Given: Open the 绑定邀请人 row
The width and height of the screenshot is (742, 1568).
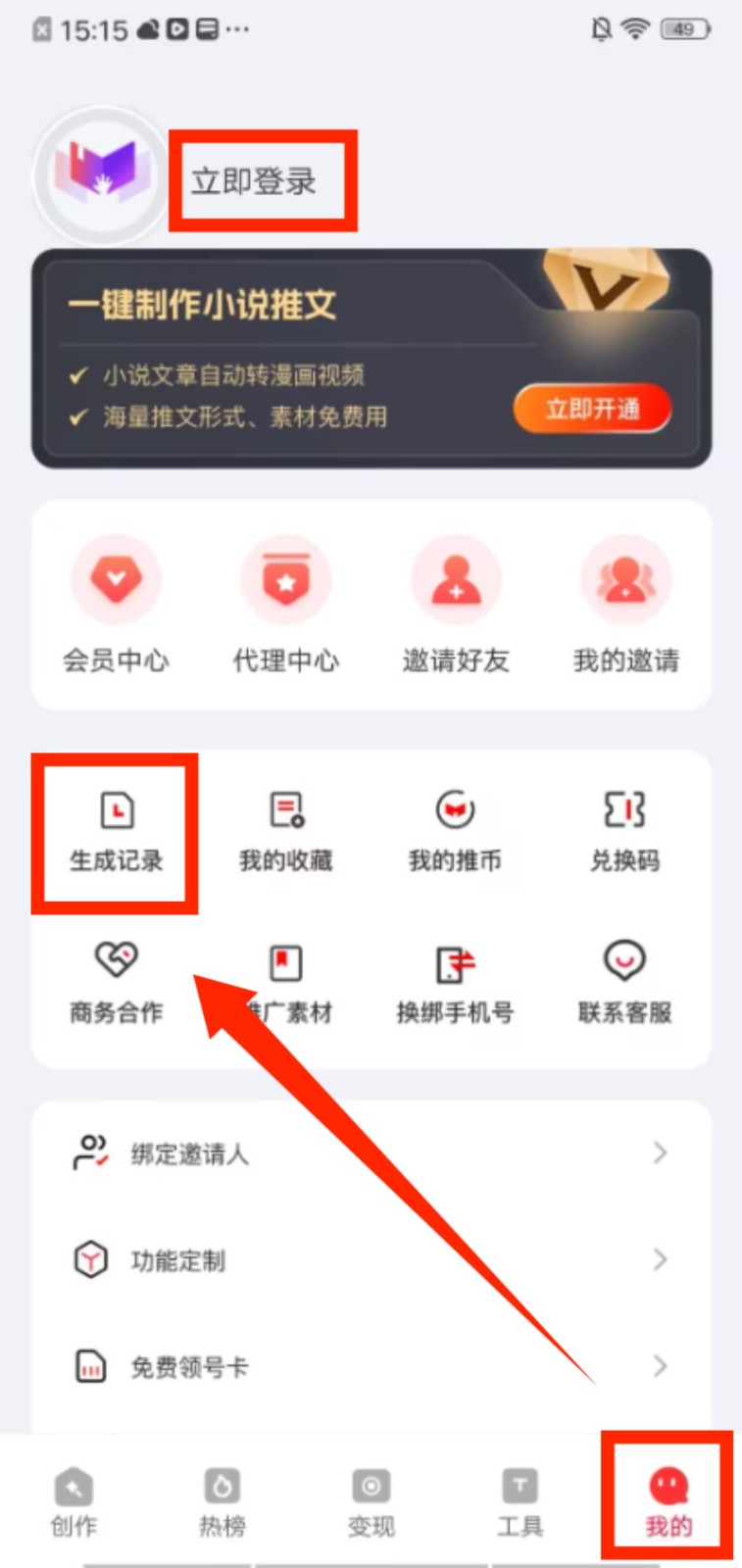Looking at the screenshot, I should click(x=371, y=1153).
